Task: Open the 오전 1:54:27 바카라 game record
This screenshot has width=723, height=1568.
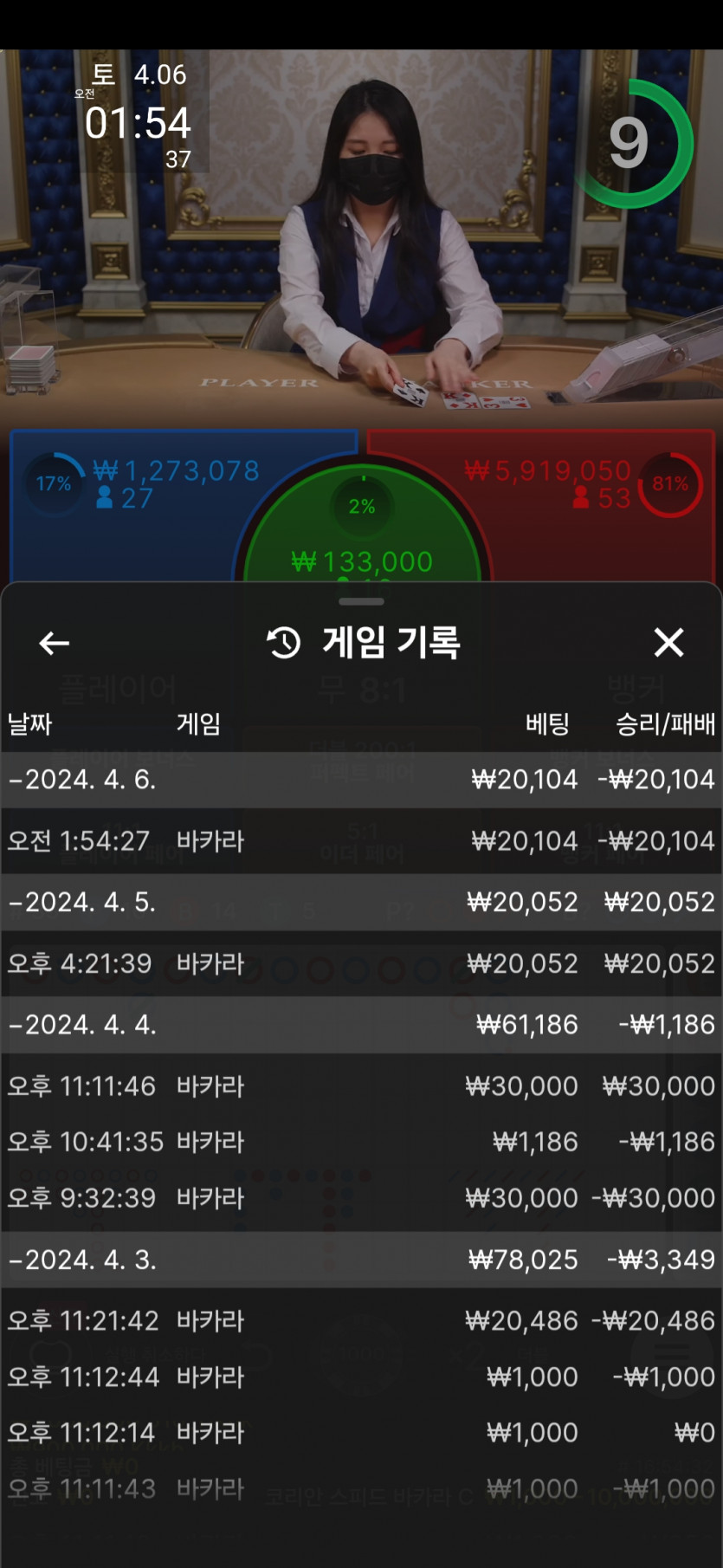Action: coord(360,841)
